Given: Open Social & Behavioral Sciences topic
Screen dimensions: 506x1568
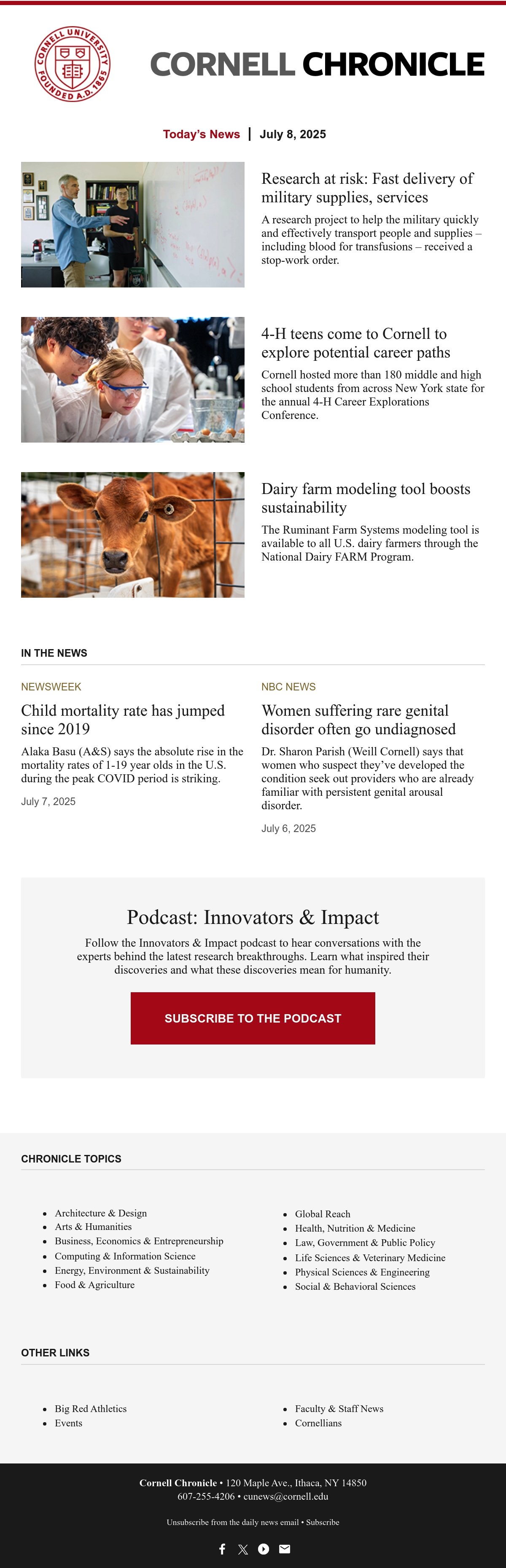Looking at the screenshot, I should click(x=355, y=1286).
